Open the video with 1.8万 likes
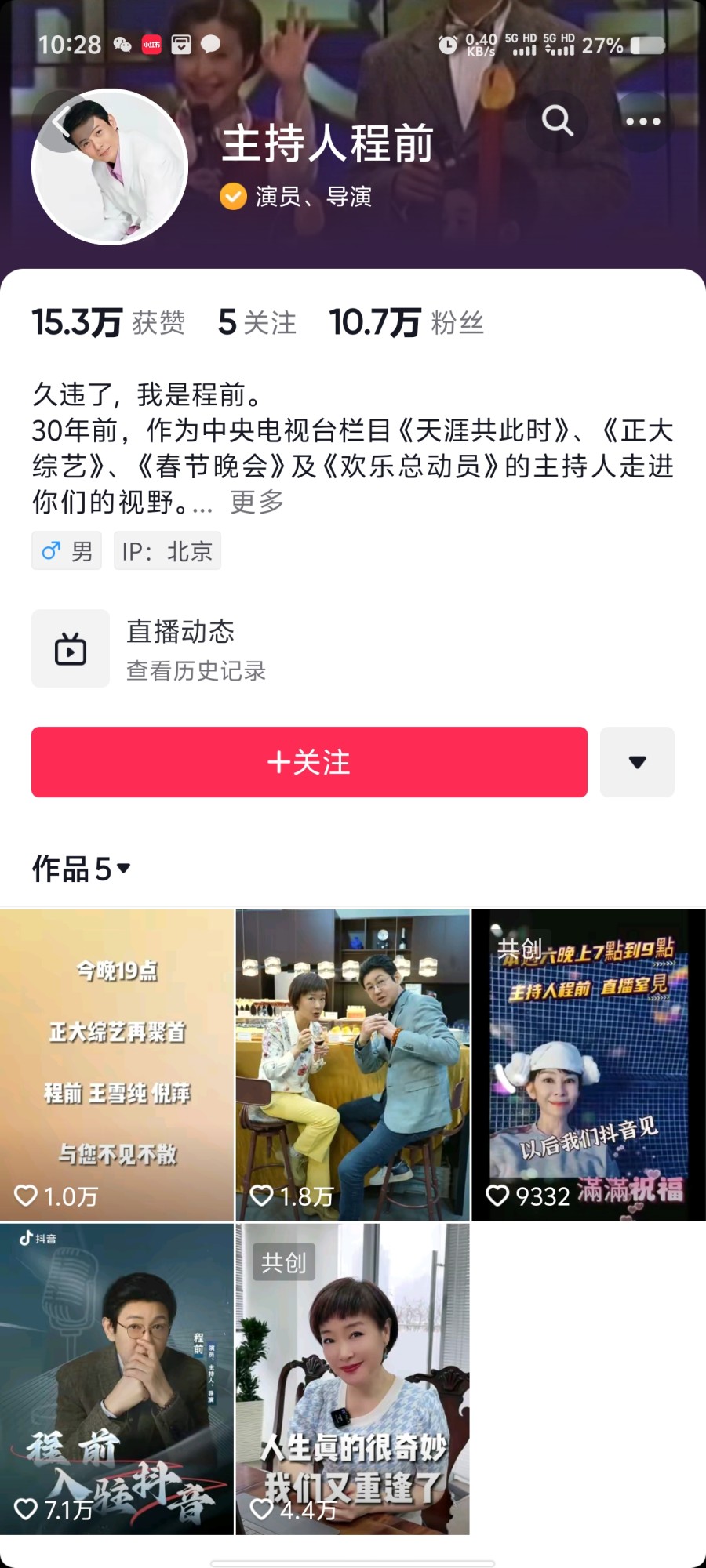This screenshot has height=1568, width=706. click(352, 1065)
